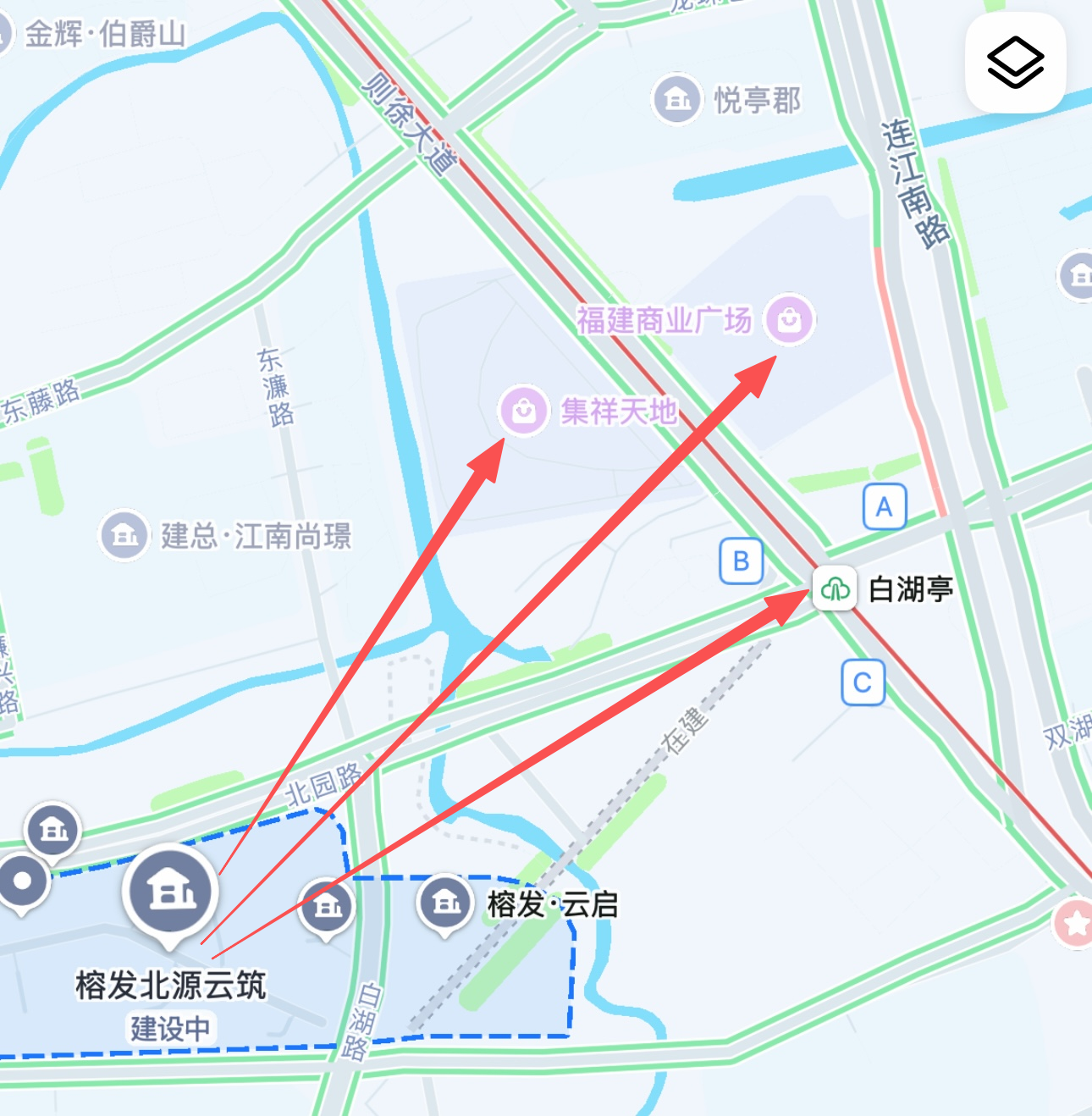Select the large 榕发北源云筑 location pin
The width and height of the screenshot is (1092, 1116).
(170, 892)
